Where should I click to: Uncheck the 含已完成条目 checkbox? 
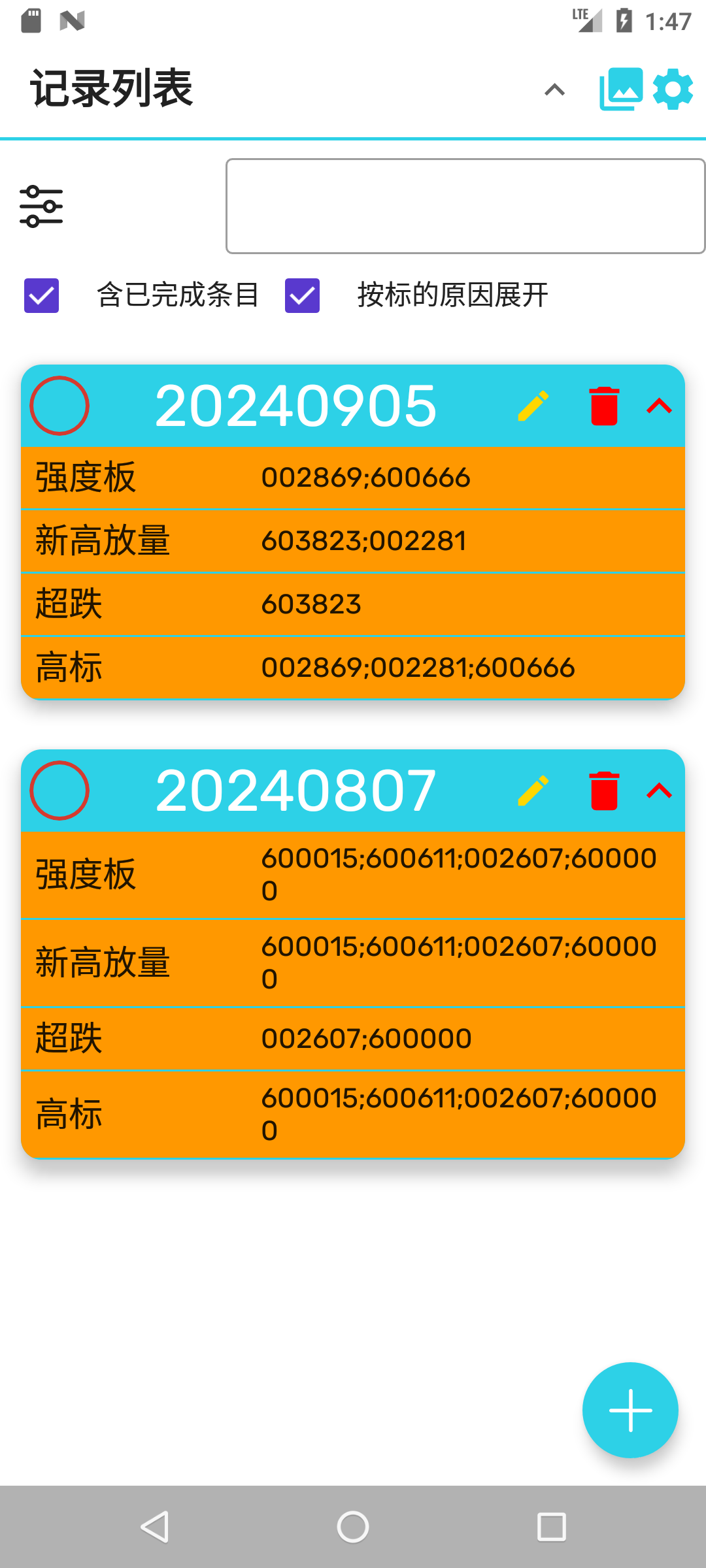41,295
